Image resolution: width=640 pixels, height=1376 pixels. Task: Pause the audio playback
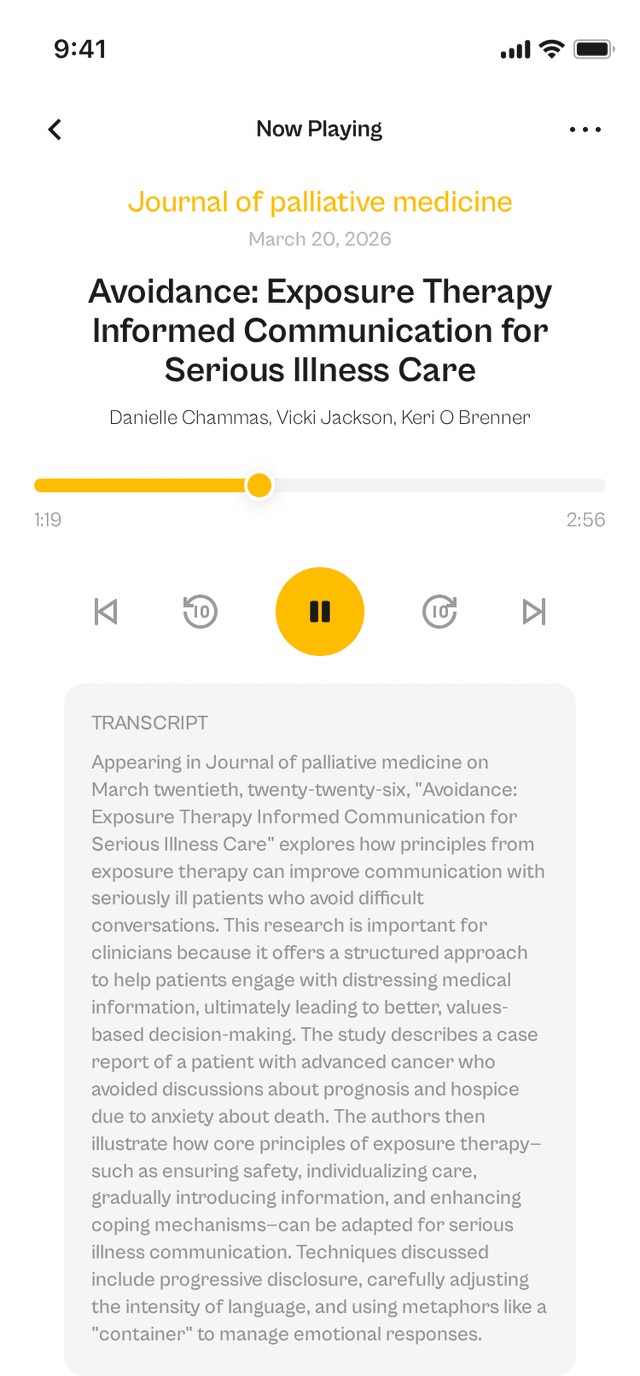(320, 611)
